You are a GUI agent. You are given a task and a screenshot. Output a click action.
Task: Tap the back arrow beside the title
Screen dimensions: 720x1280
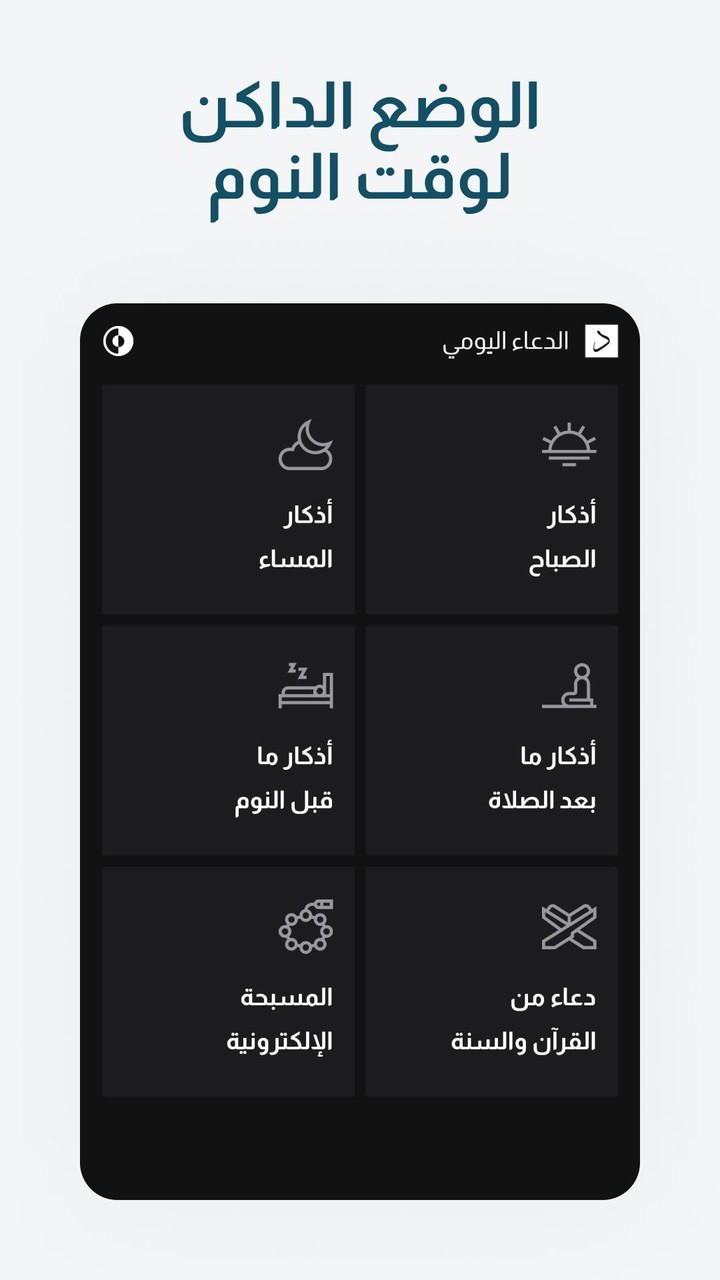[x=604, y=341]
